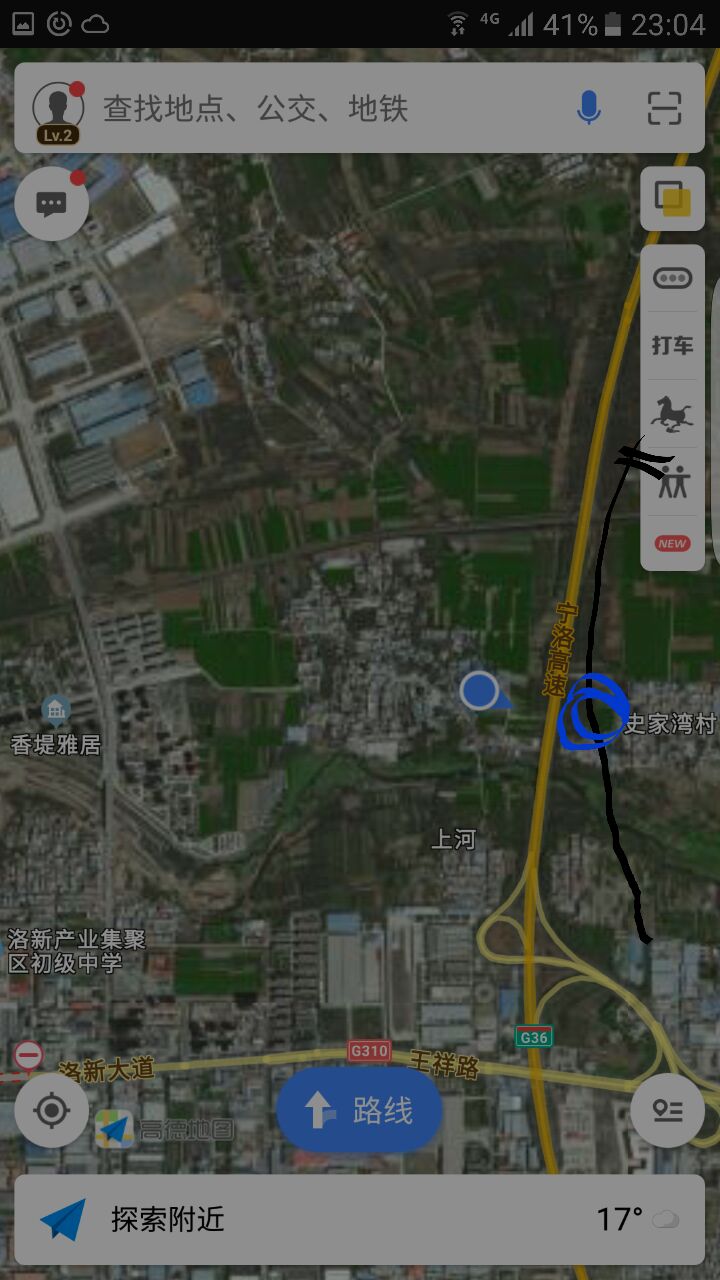Open the QR code scanner
The width and height of the screenshot is (720, 1280).
pyautogui.click(x=664, y=108)
